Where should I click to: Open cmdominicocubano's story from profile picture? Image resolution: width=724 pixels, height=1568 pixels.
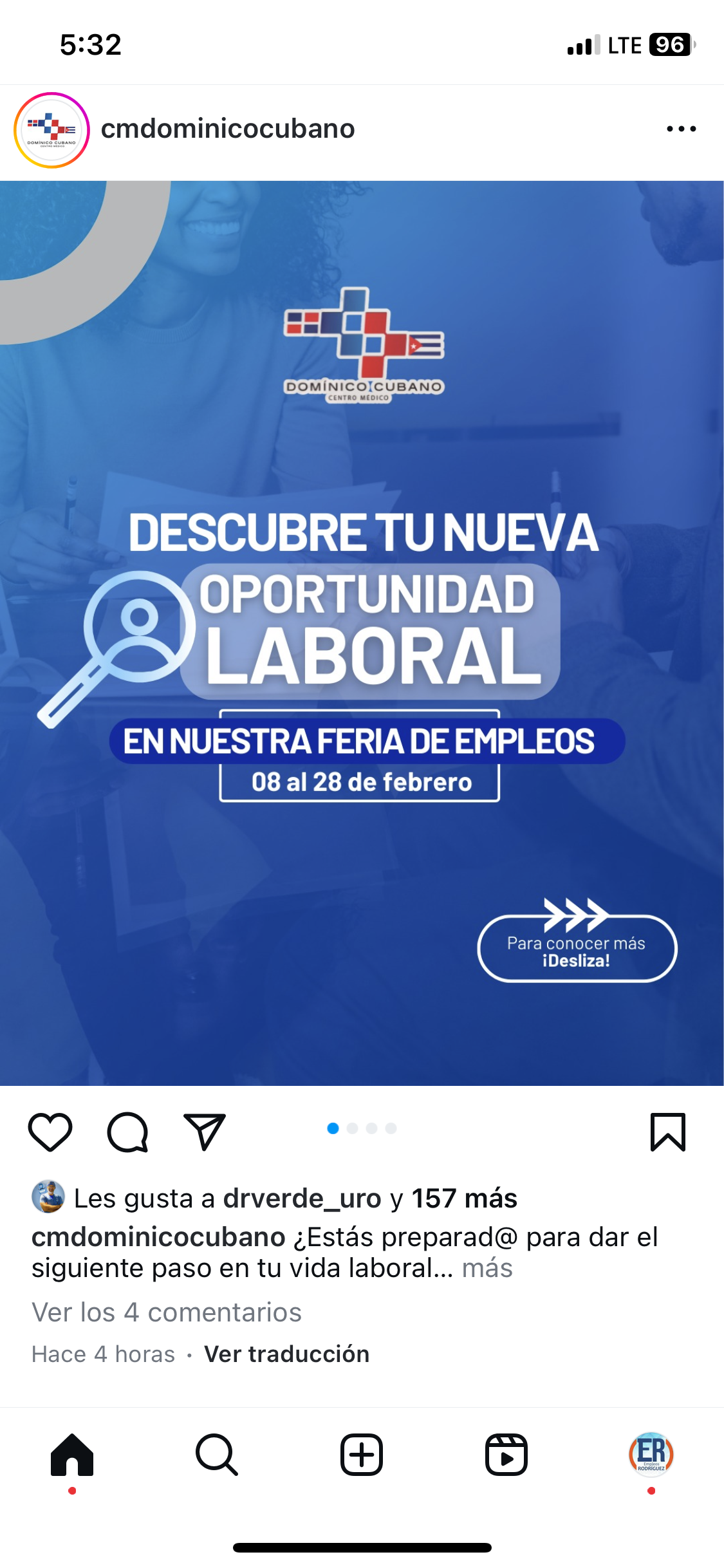point(51,130)
